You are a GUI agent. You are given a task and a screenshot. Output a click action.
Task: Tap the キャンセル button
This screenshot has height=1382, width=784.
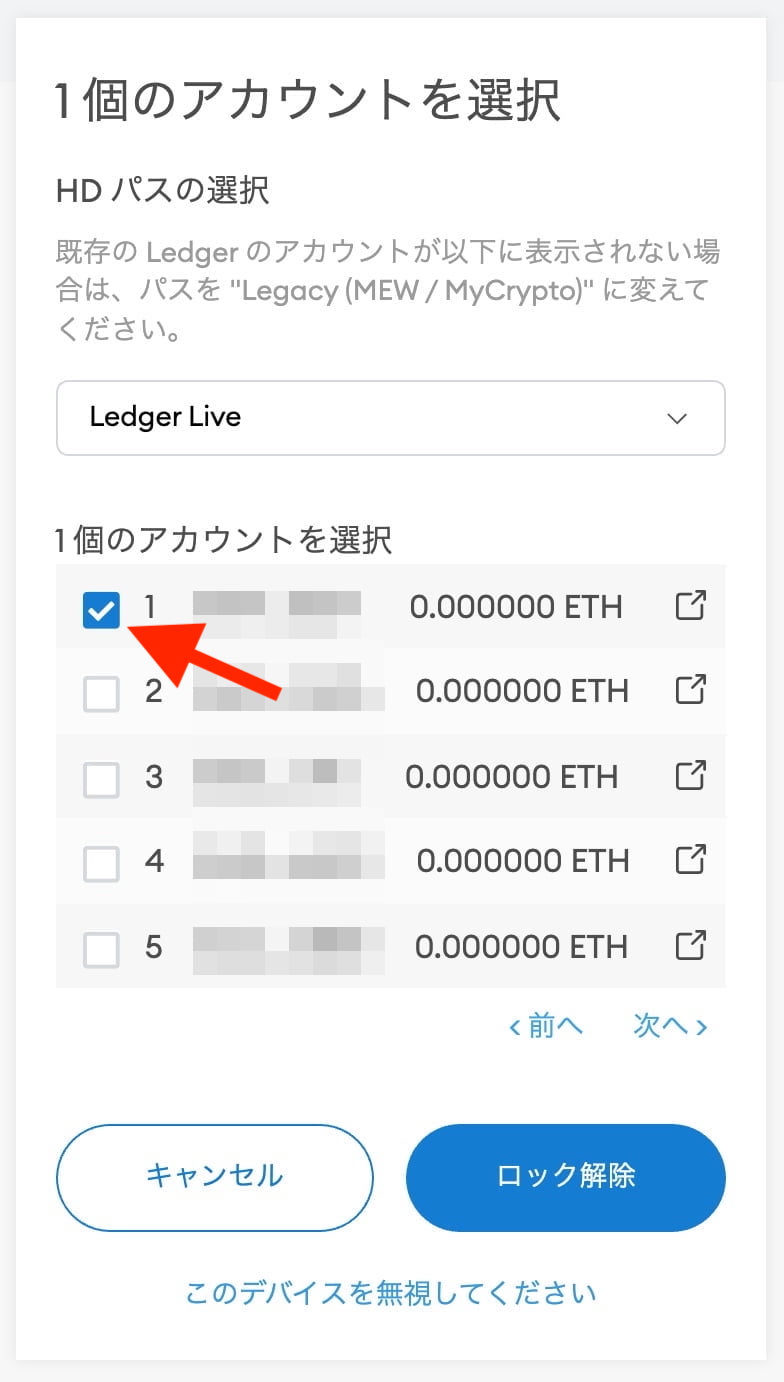(215, 1176)
